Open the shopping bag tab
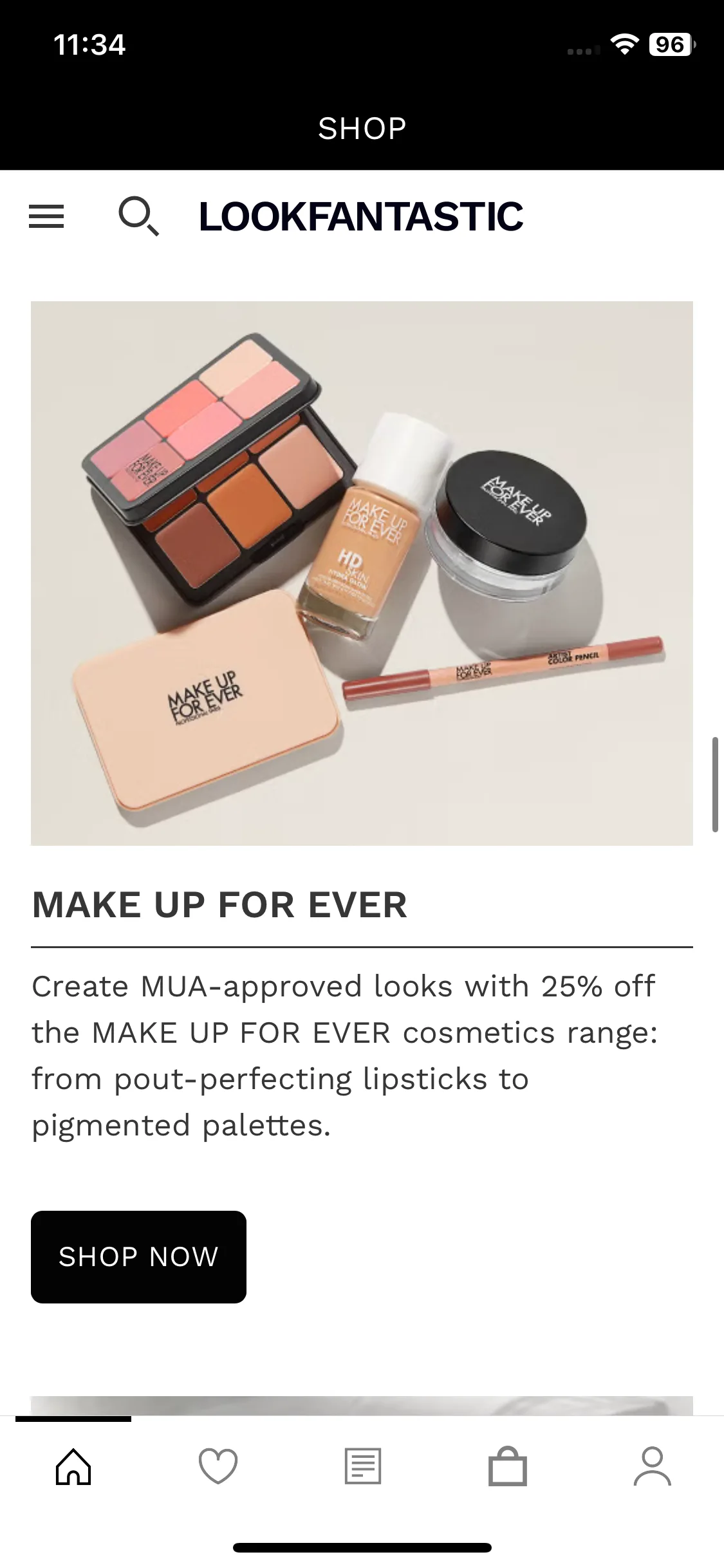The height and width of the screenshot is (1568, 724). (x=508, y=1466)
